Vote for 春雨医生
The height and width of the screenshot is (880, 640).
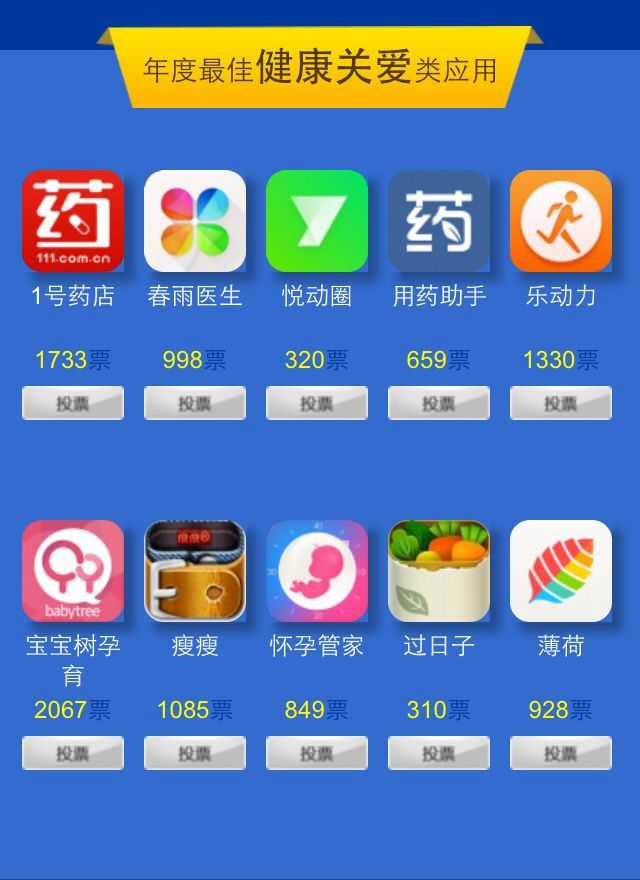pos(195,403)
